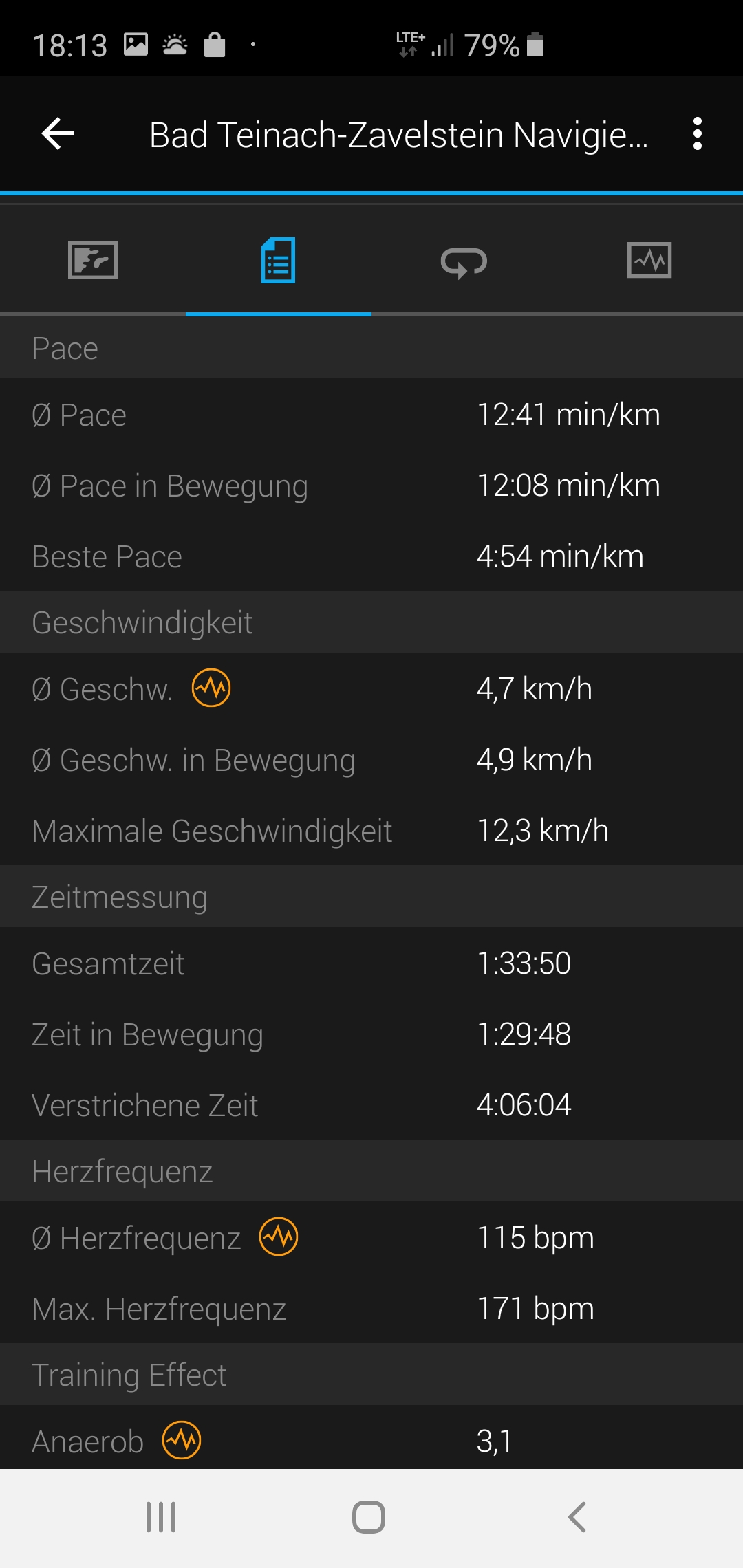This screenshot has width=743, height=1568.
Task: Switch to the laps tab
Action: [x=464, y=261]
